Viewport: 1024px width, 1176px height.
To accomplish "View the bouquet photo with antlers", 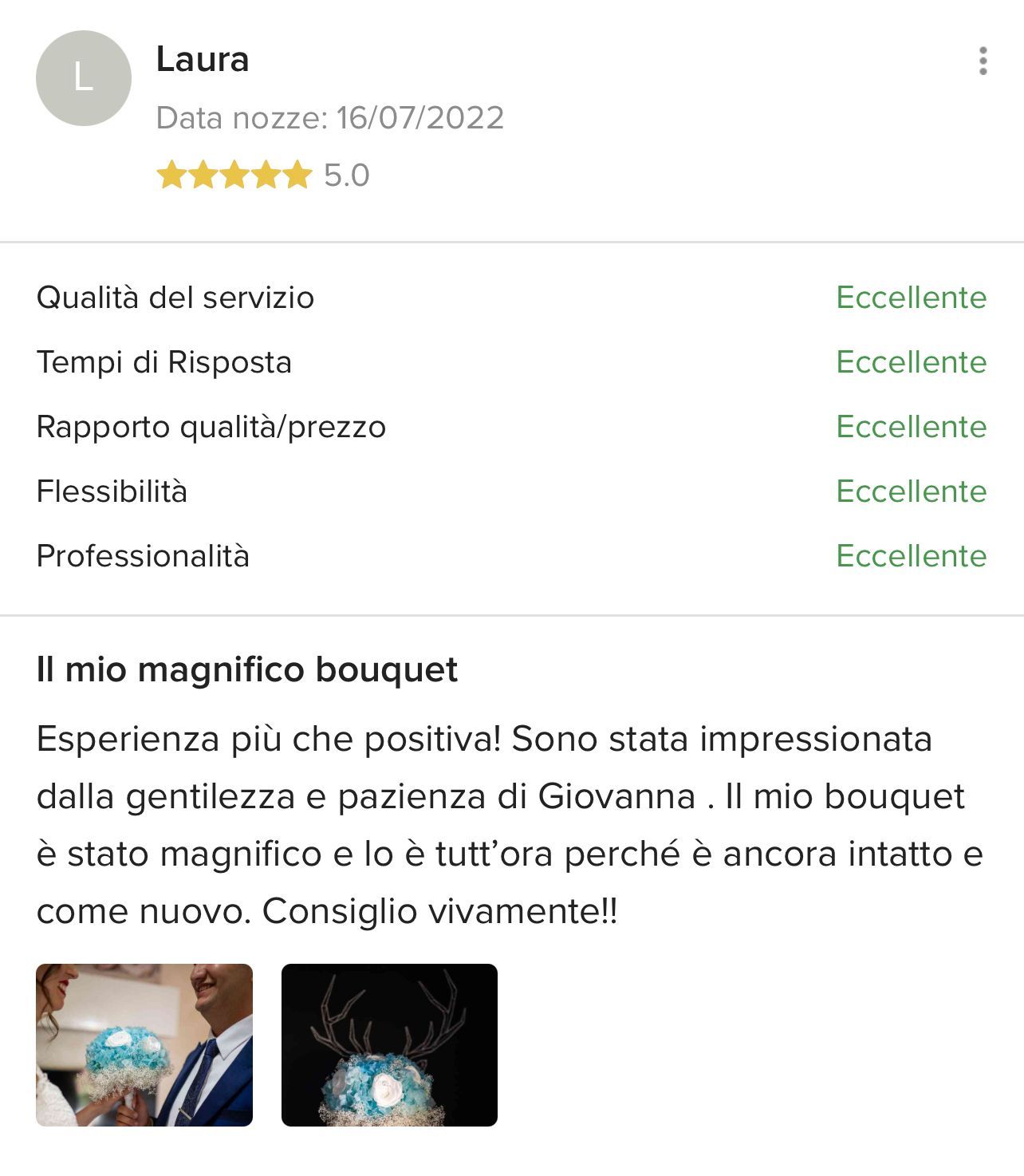I will tap(389, 1044).
